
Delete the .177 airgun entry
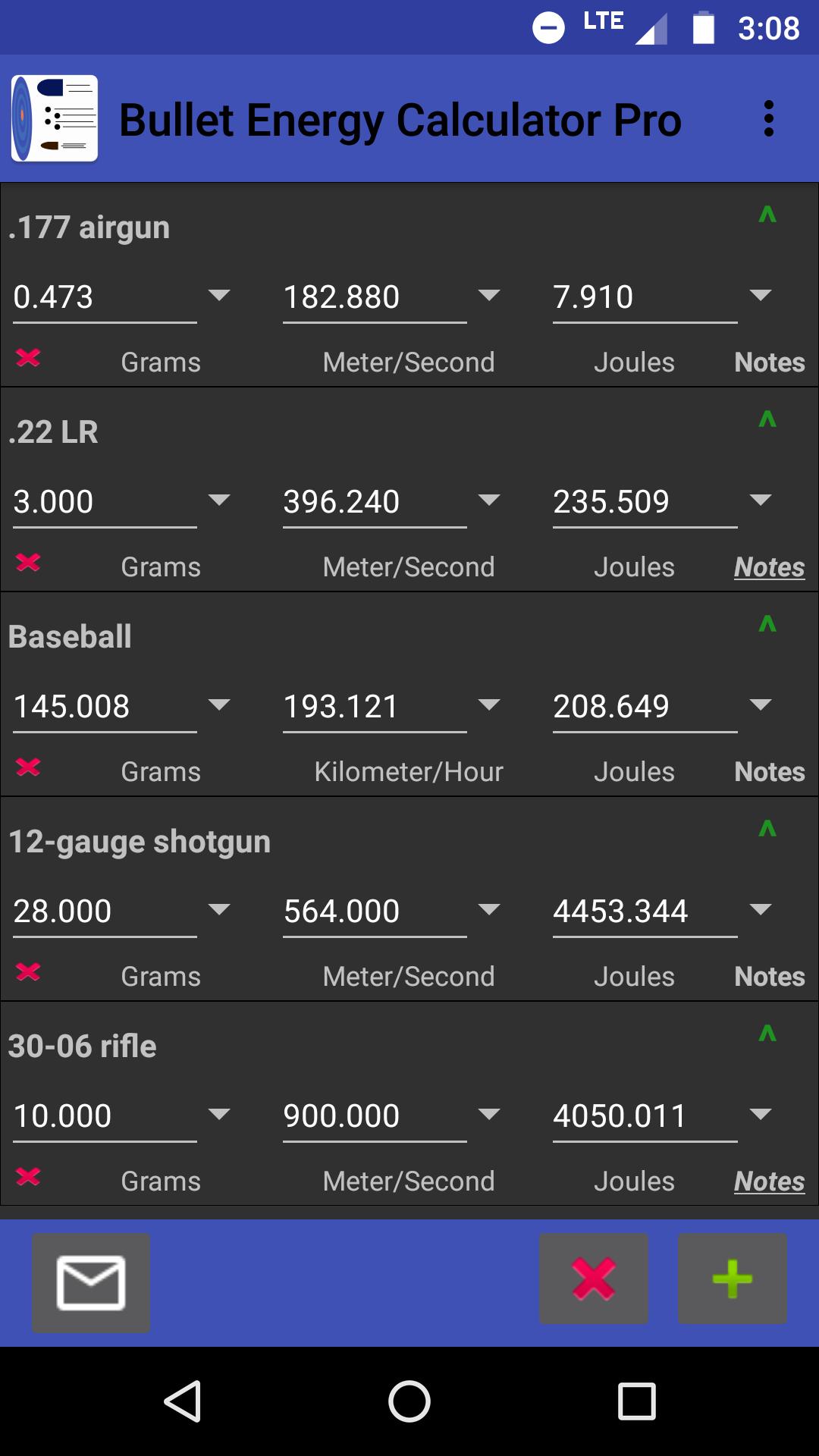point(28,358)
